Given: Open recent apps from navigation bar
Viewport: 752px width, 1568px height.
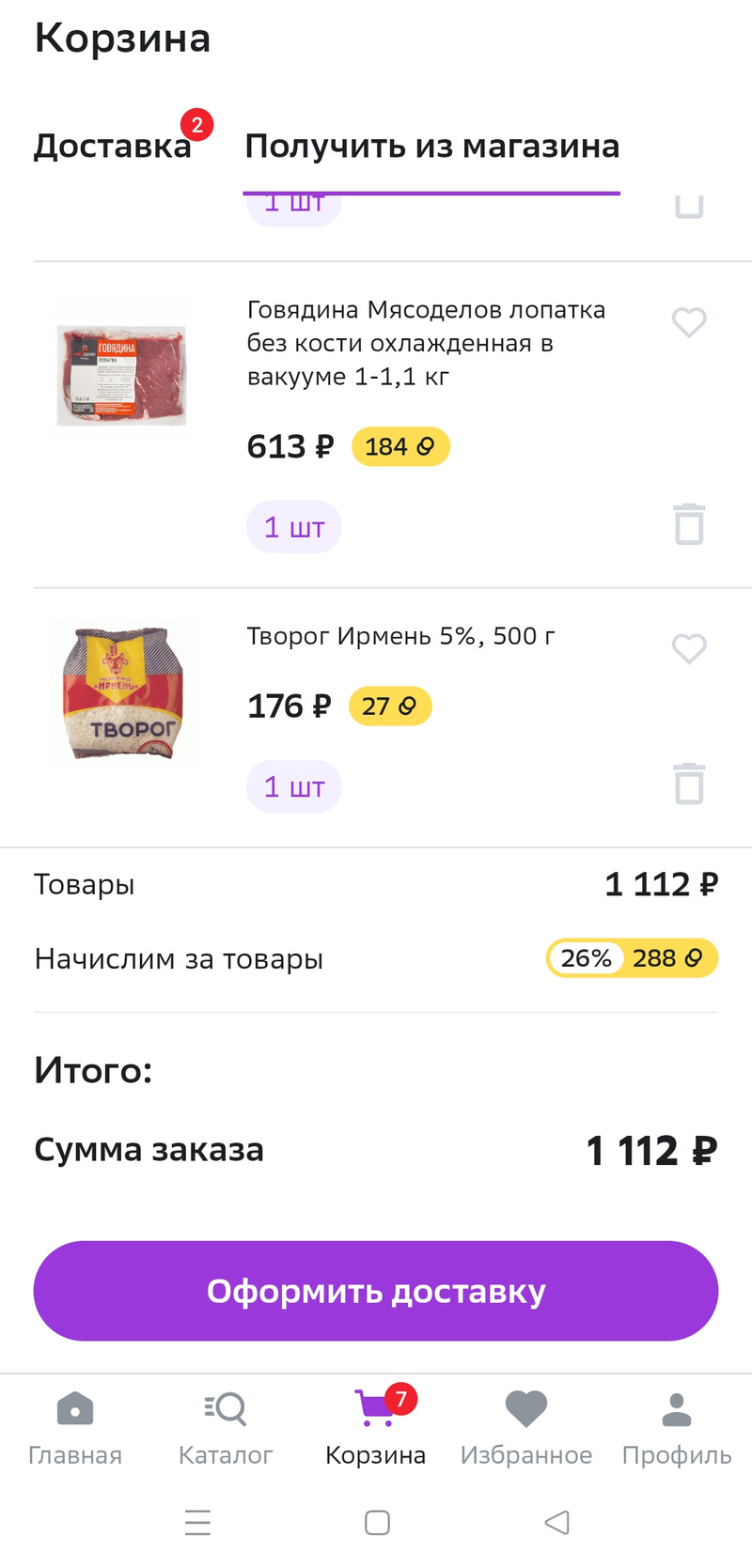Looking at the screenshot, I should tap(197, 1522).
